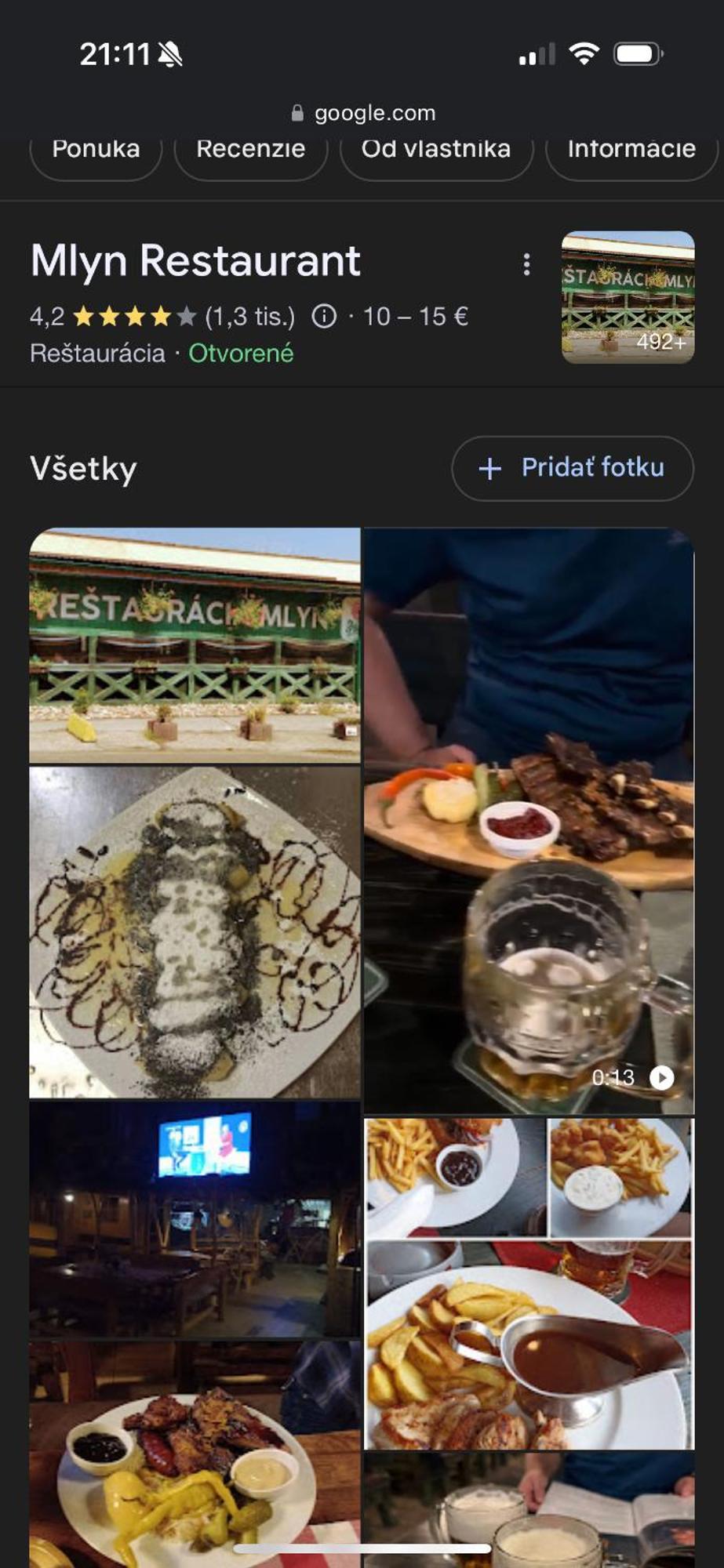
Task: Open the Informácie tab
Action: (631, 152)
